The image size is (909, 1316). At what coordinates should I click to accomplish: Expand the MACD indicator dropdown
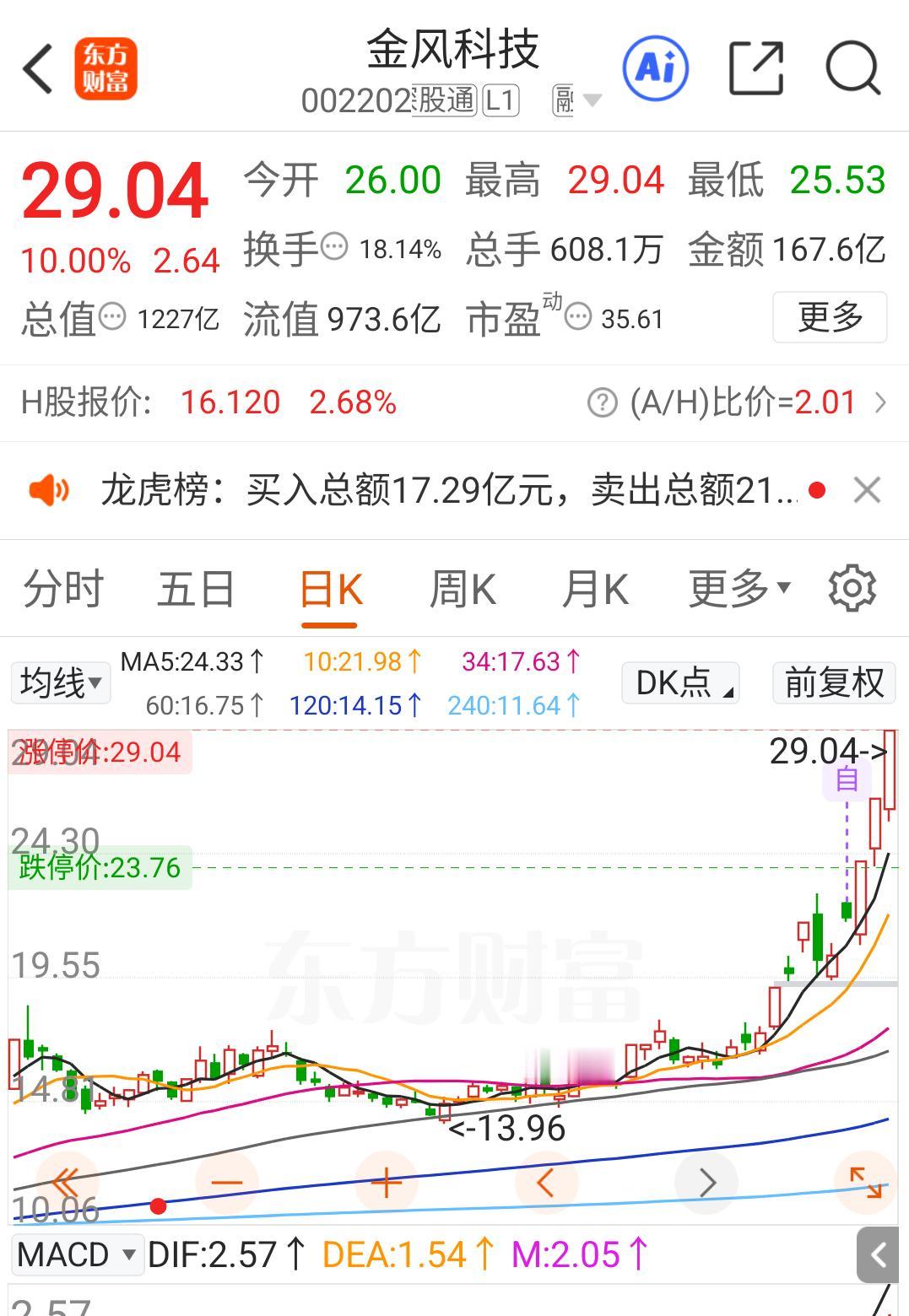[75, 1254]
